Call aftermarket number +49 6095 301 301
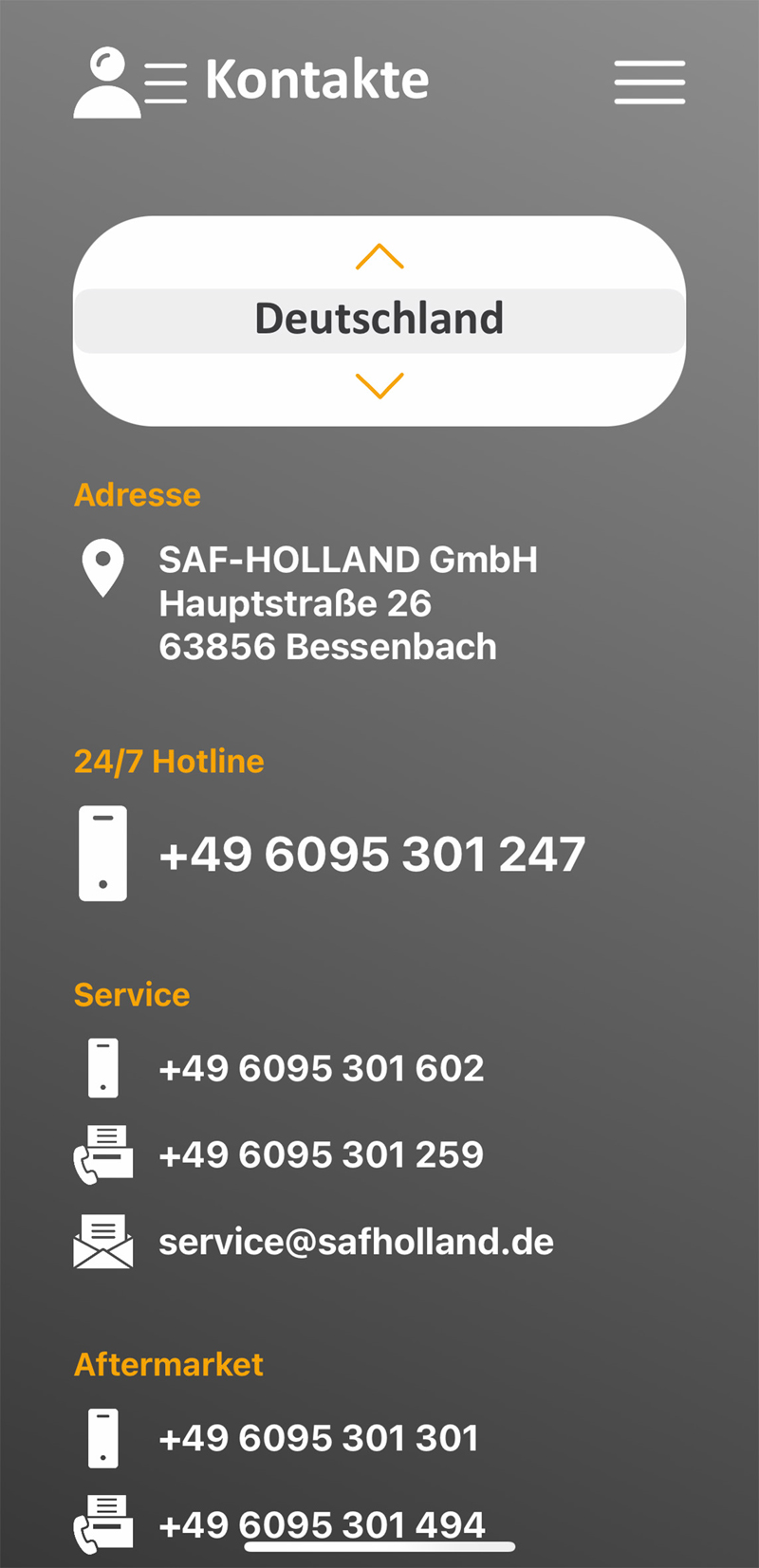 coord(319,1439)
